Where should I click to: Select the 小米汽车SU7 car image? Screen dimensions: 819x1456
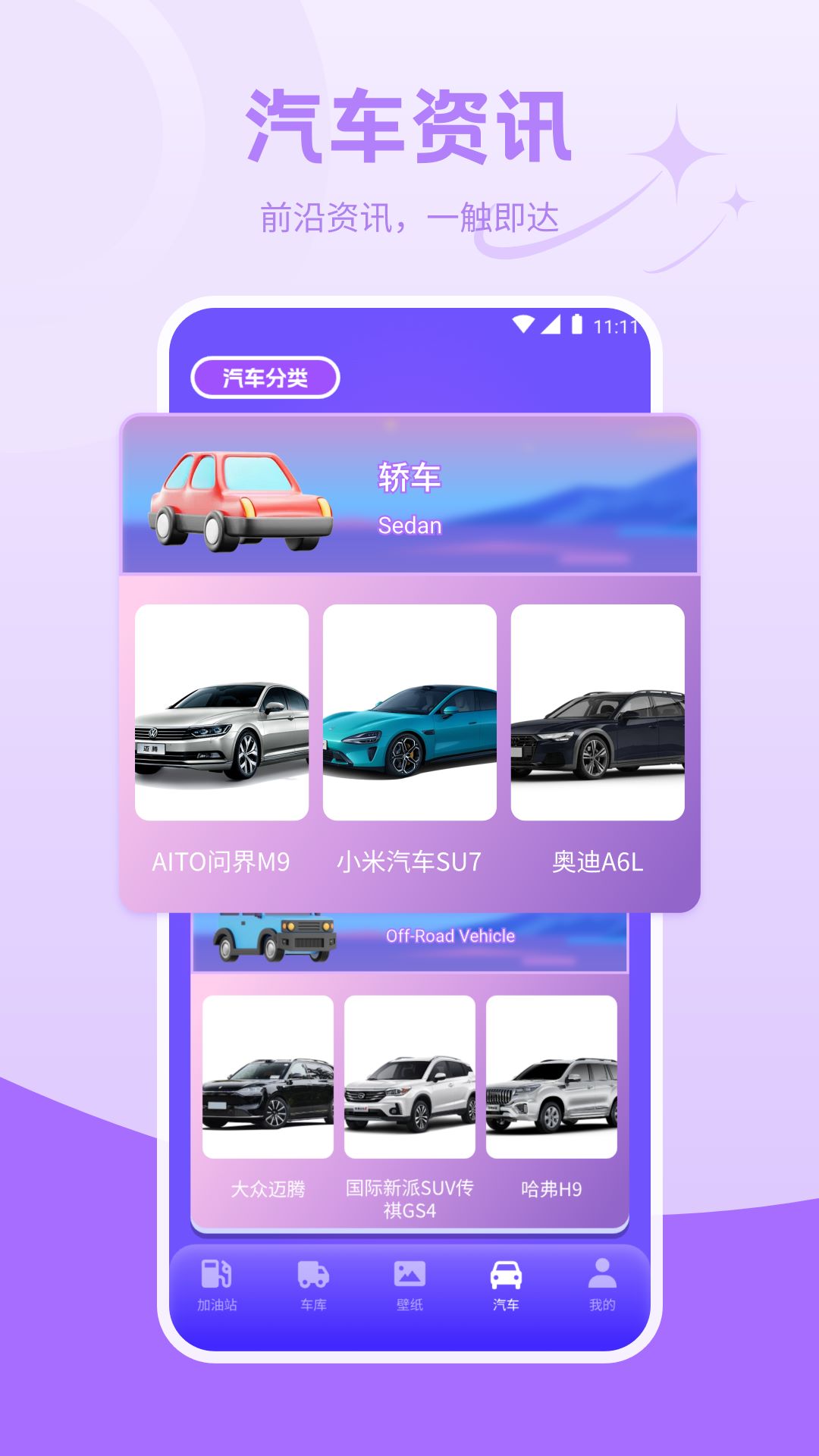409,713
